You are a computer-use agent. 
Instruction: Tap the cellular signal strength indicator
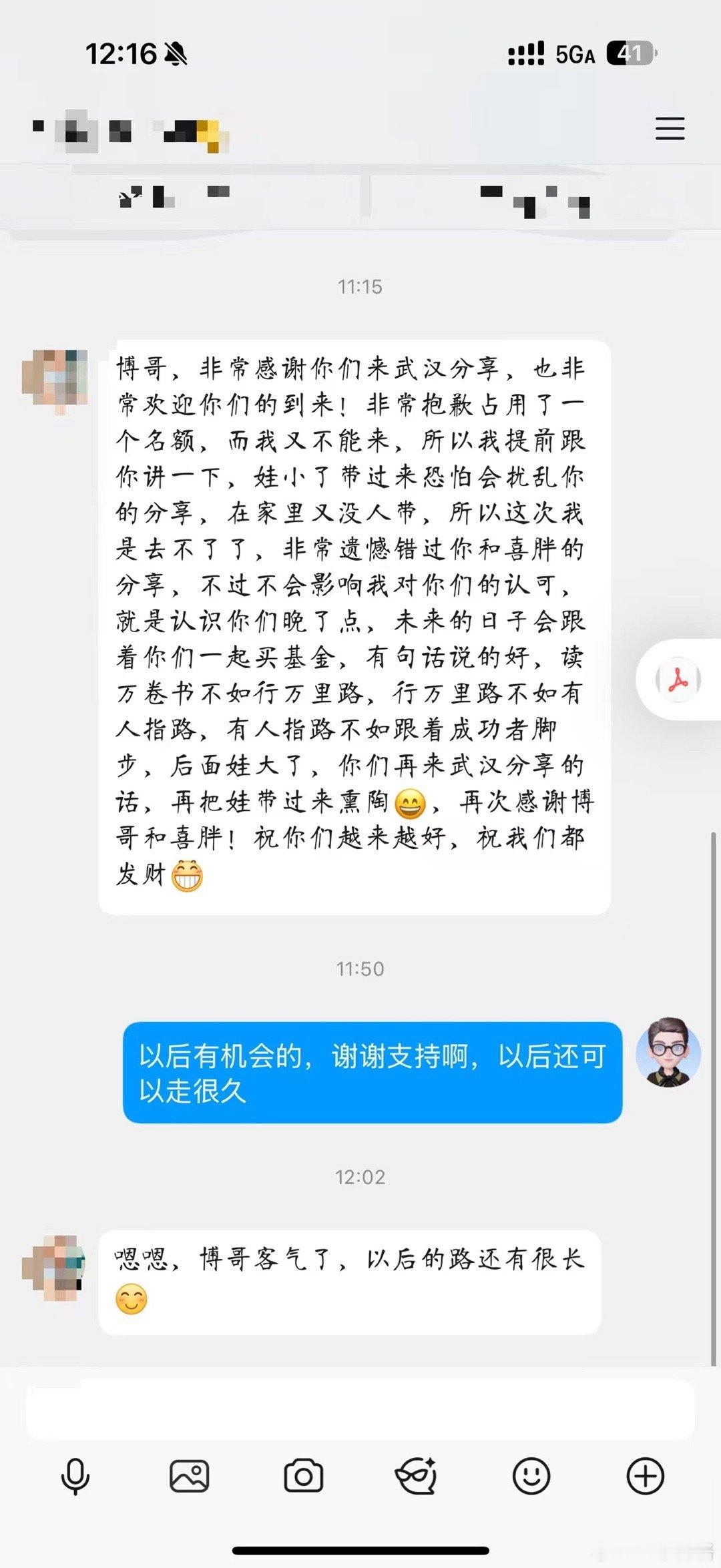[x=527, y=56]
